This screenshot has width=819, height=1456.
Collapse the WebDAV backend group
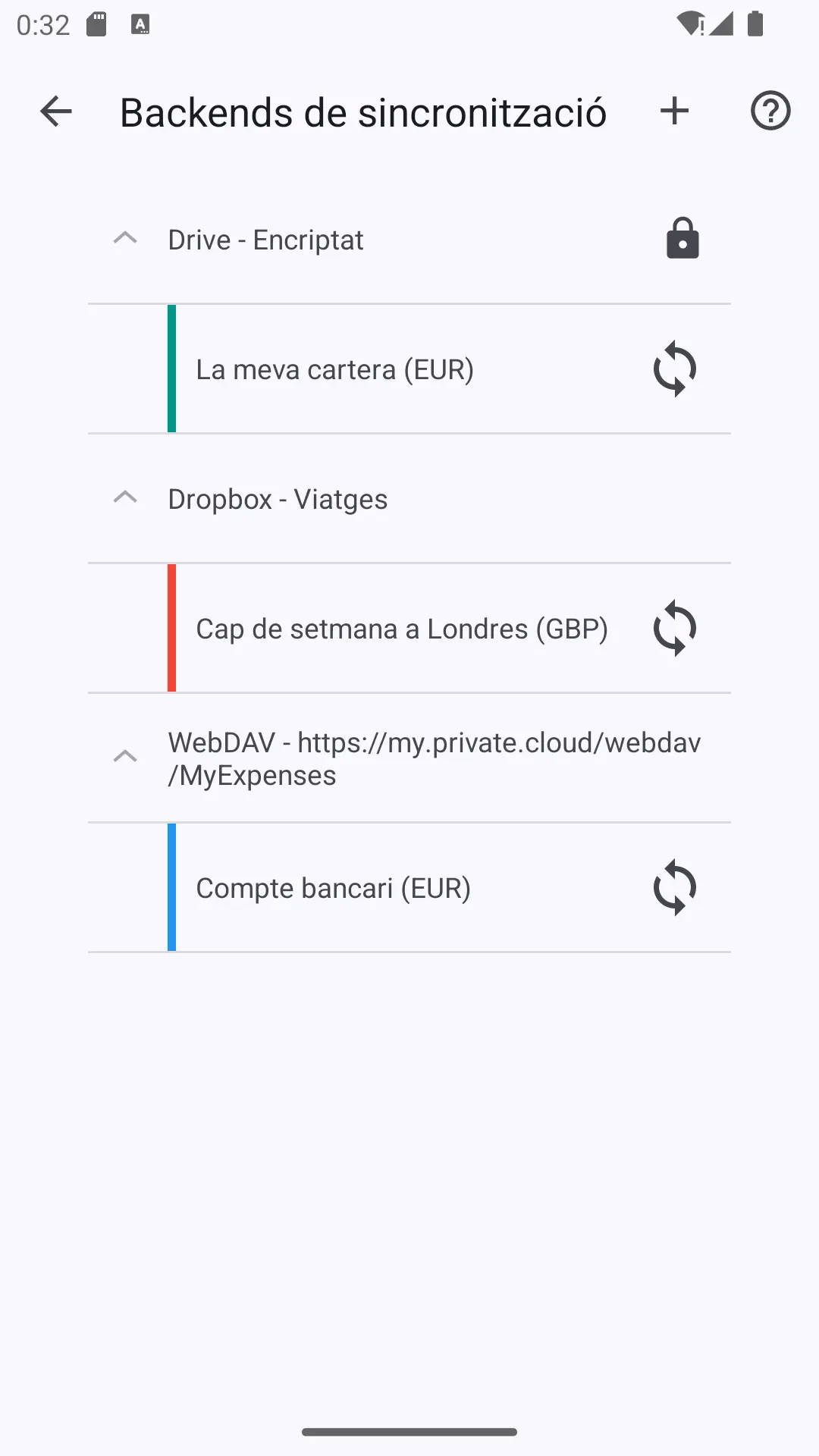coord(125,758)
